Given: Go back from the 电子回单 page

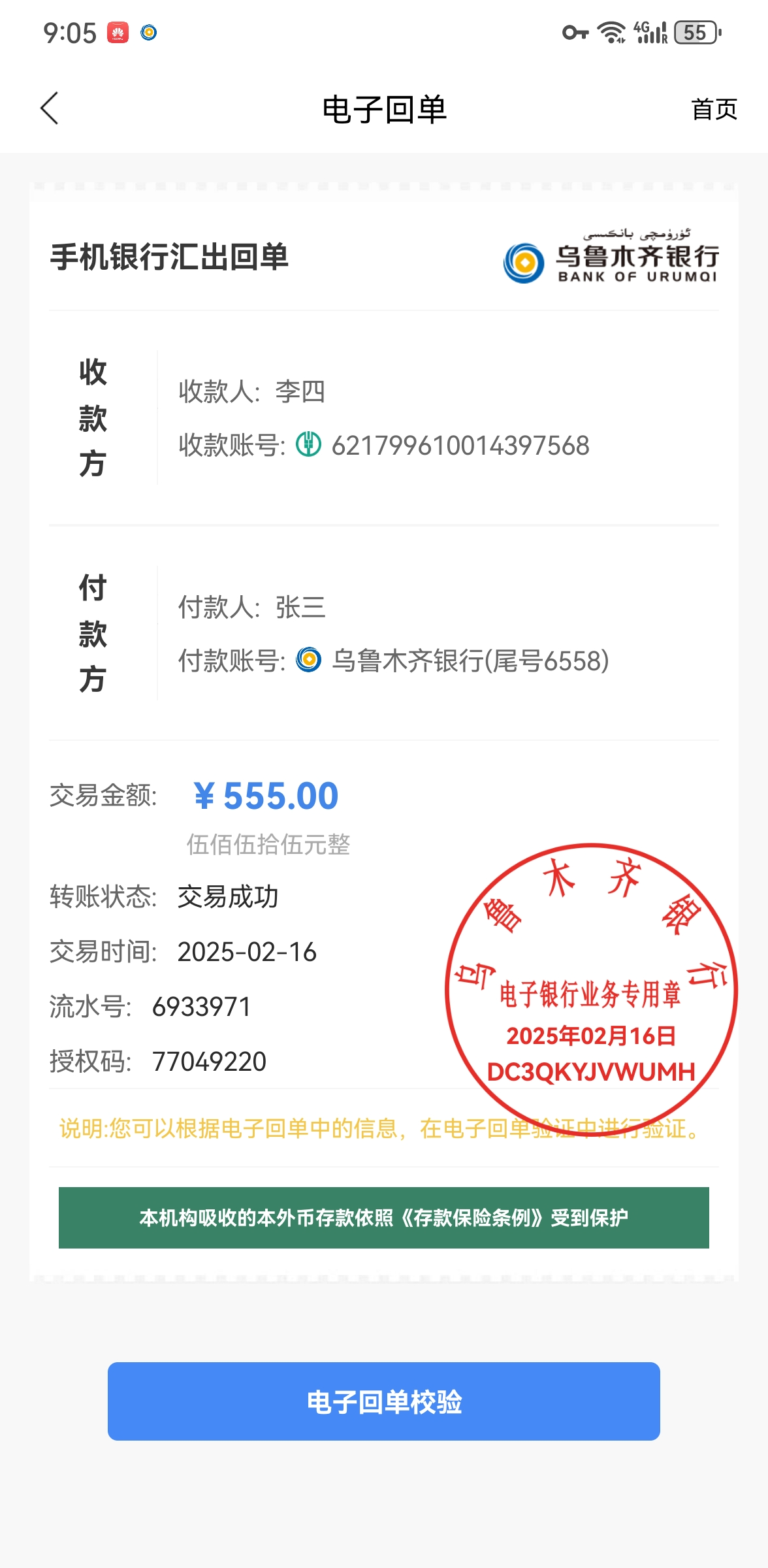Looking at the screenshot, I should [x=50, y=108].
